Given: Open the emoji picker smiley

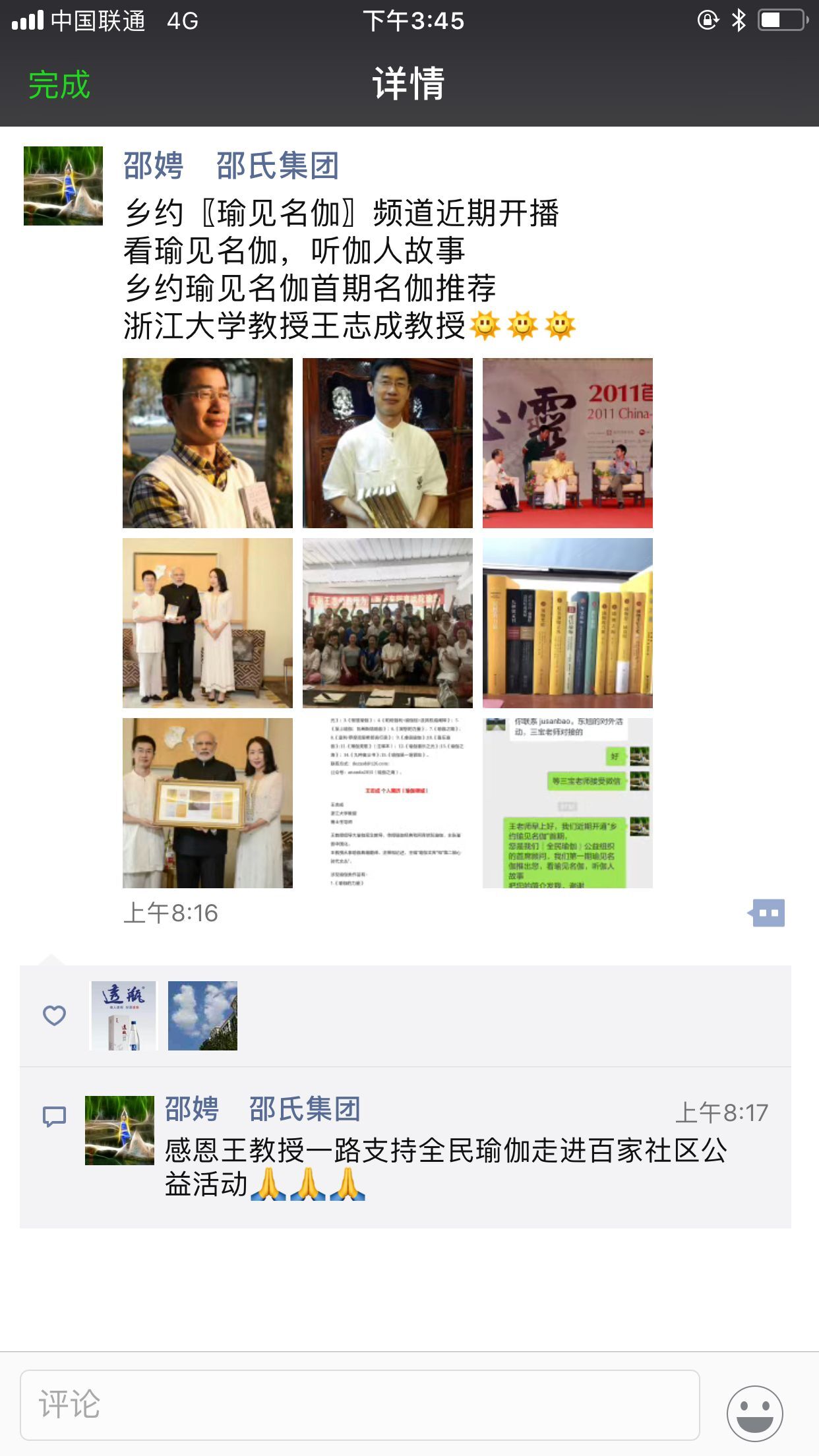Looking at the screenshot, I should pyautogui.click(x=754, y=1413).
